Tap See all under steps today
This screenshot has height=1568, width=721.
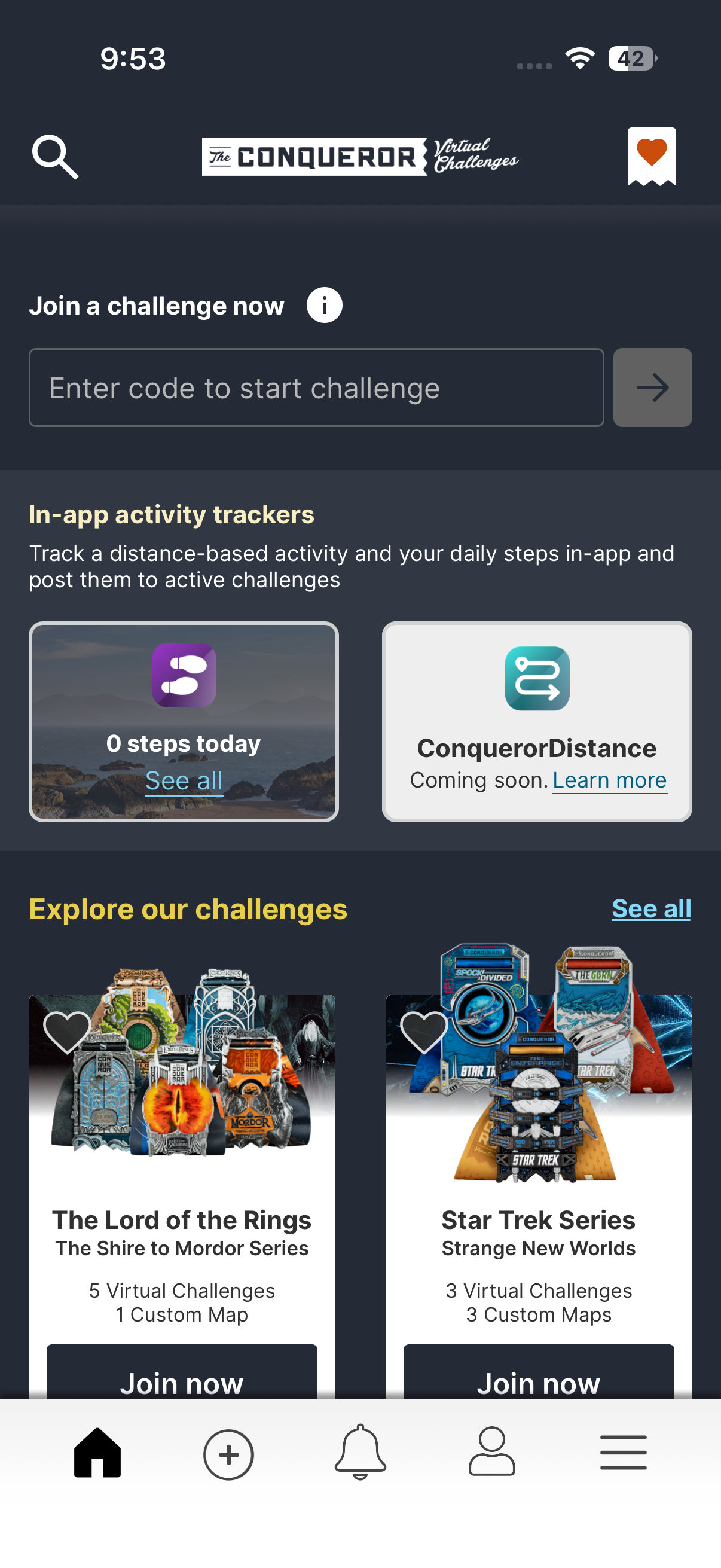click(183, 780)
